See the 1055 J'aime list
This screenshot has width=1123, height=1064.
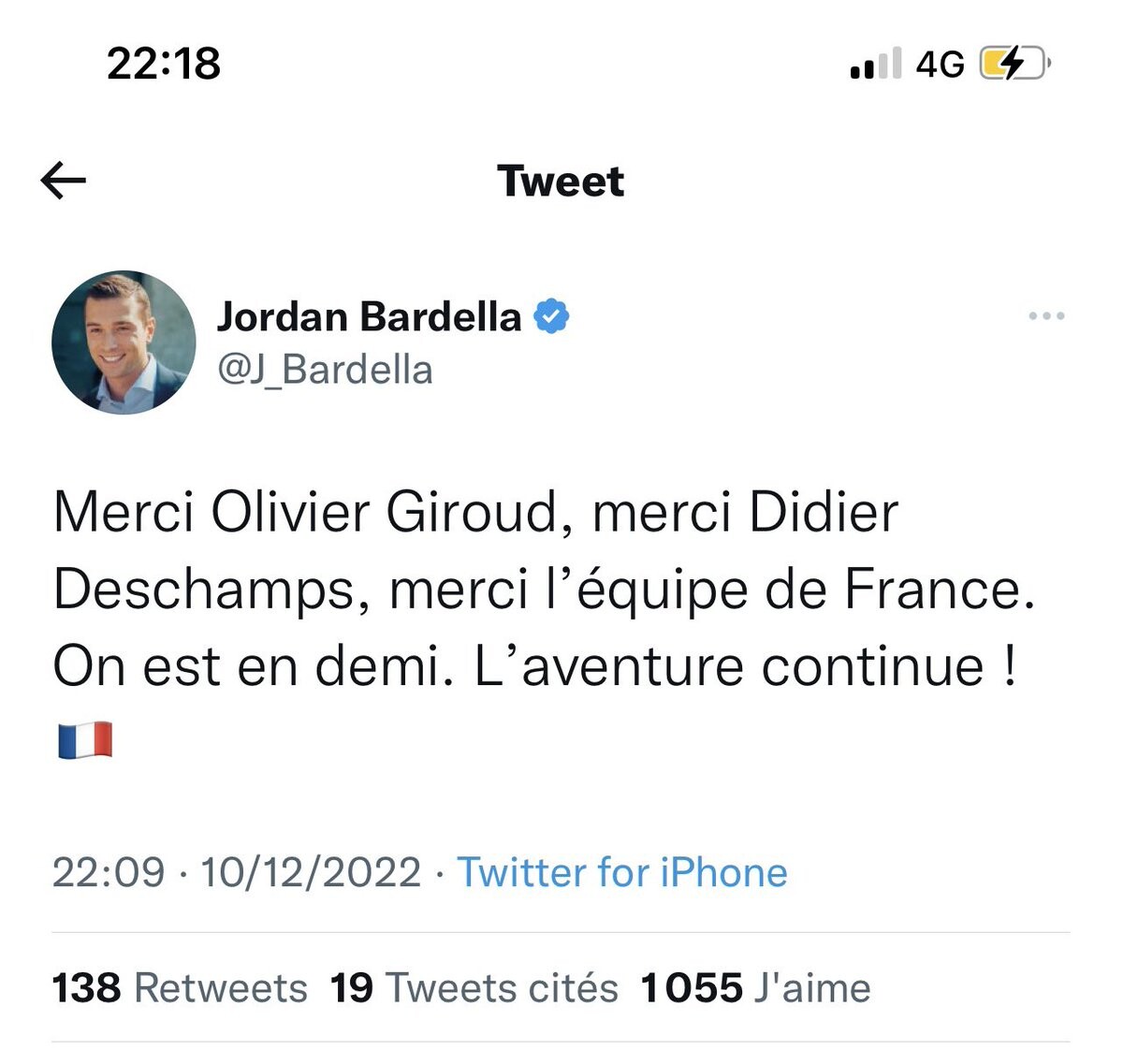click(754, 988)
